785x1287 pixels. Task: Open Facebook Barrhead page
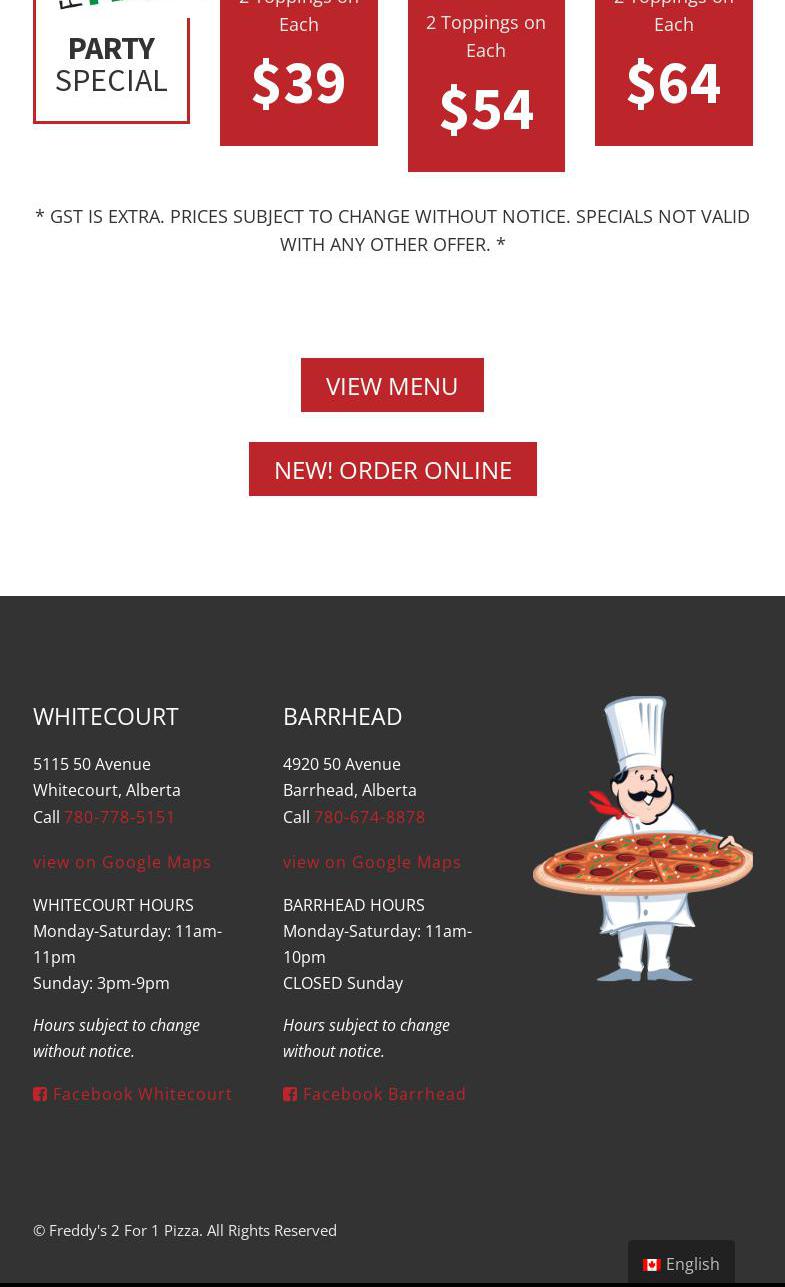coord(375,1094)
